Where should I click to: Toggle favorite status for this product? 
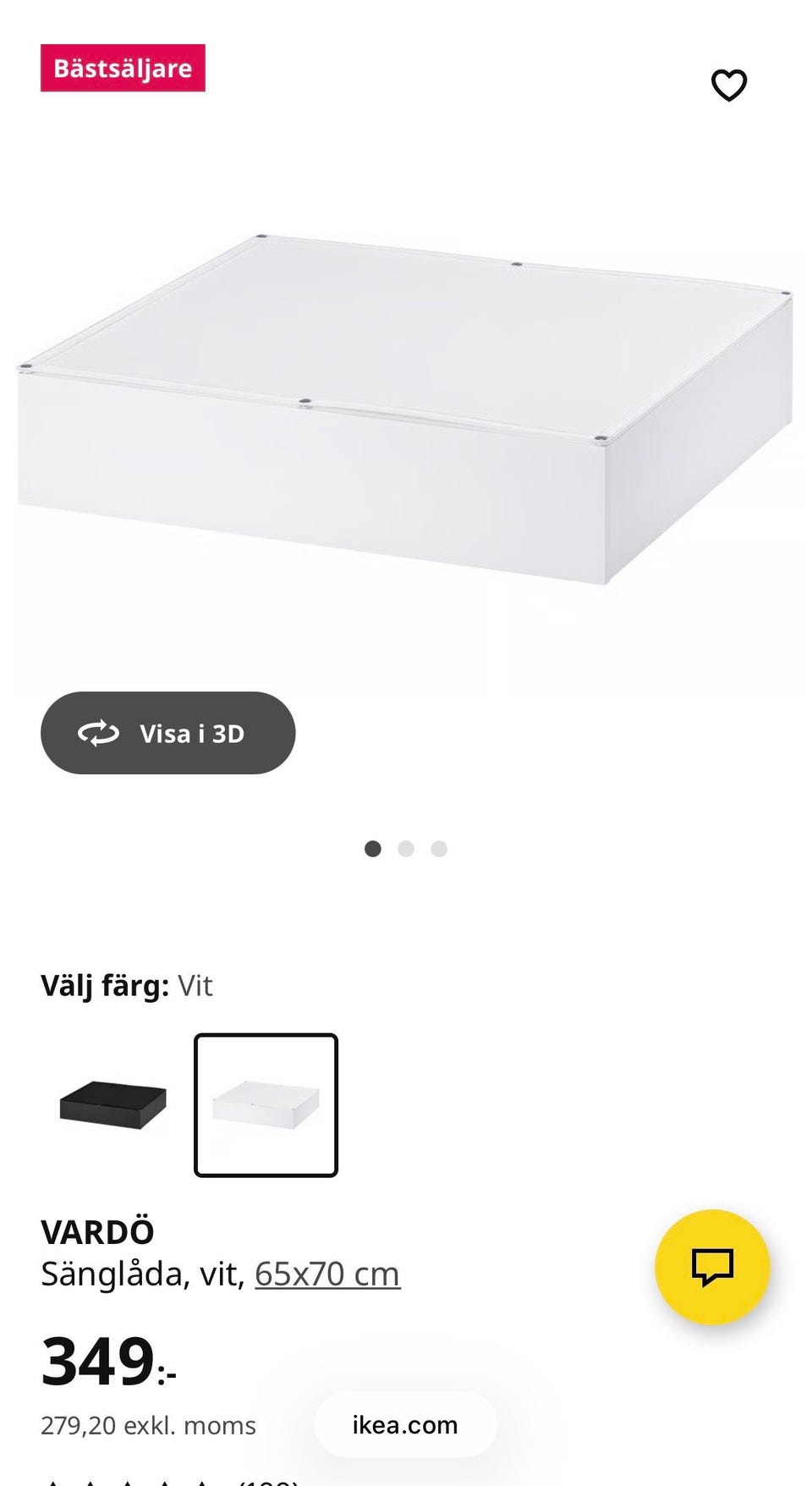(729, 85)
